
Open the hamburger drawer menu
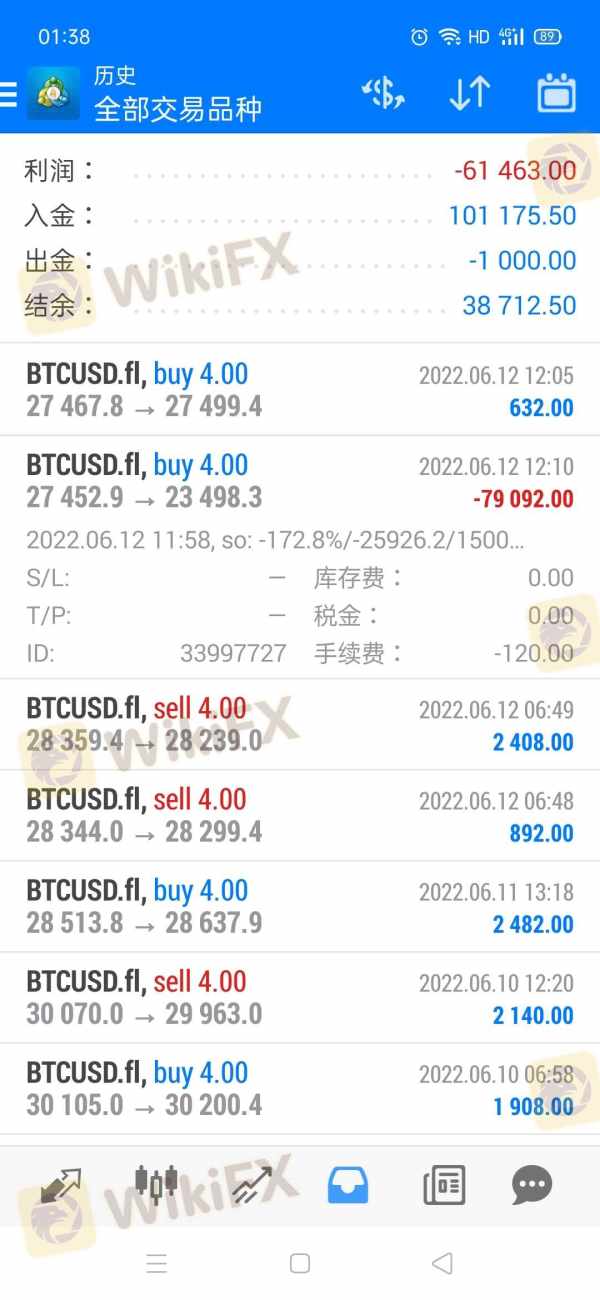click(x=9, y=94)
